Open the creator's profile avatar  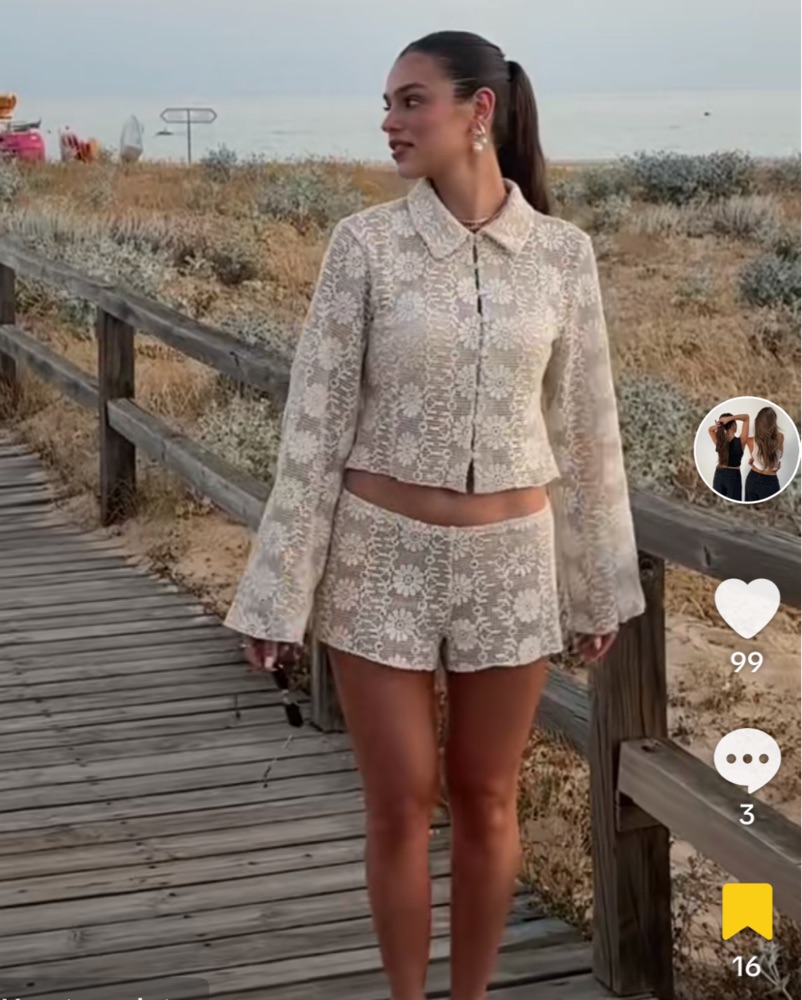746,449
